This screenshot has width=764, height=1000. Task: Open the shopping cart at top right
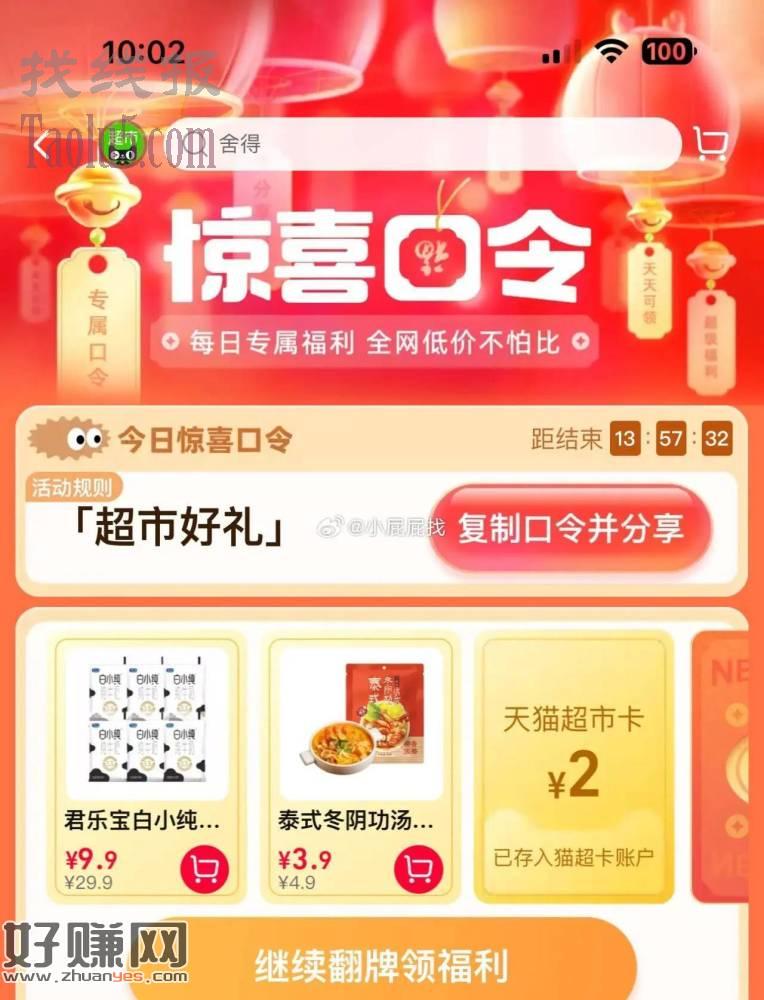711,145
